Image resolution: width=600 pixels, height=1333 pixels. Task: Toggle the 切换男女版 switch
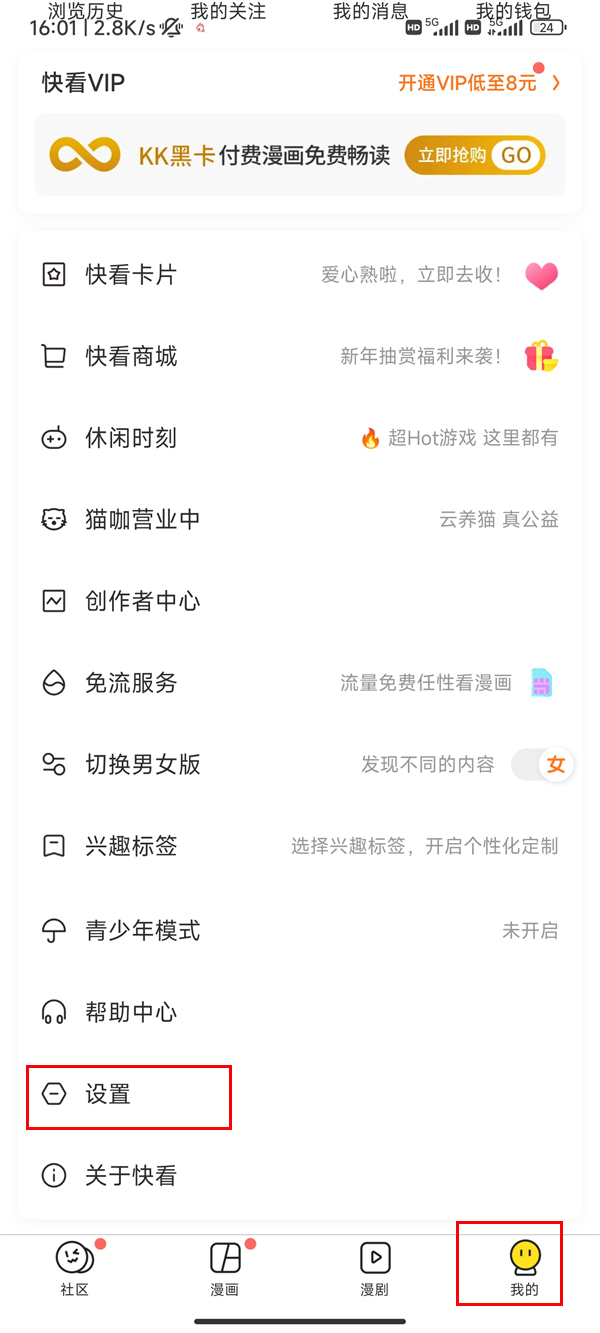coord(541,765)
